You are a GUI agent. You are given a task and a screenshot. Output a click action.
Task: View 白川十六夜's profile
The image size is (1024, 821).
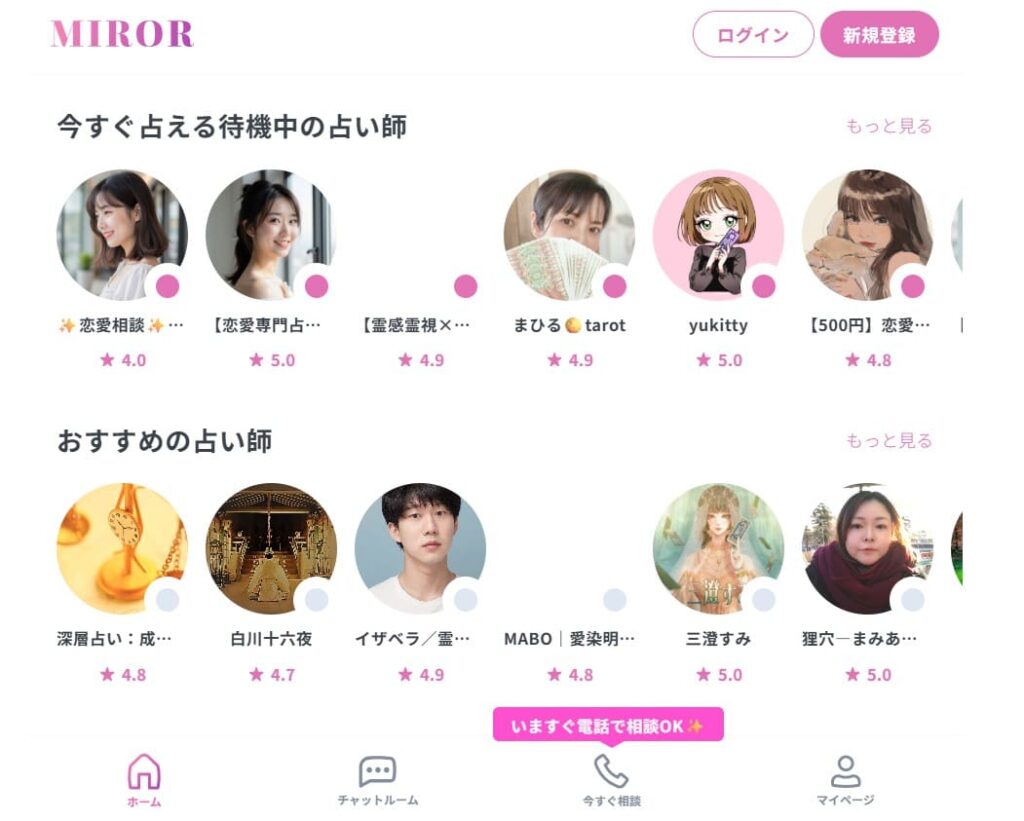[x=271, y=549]
